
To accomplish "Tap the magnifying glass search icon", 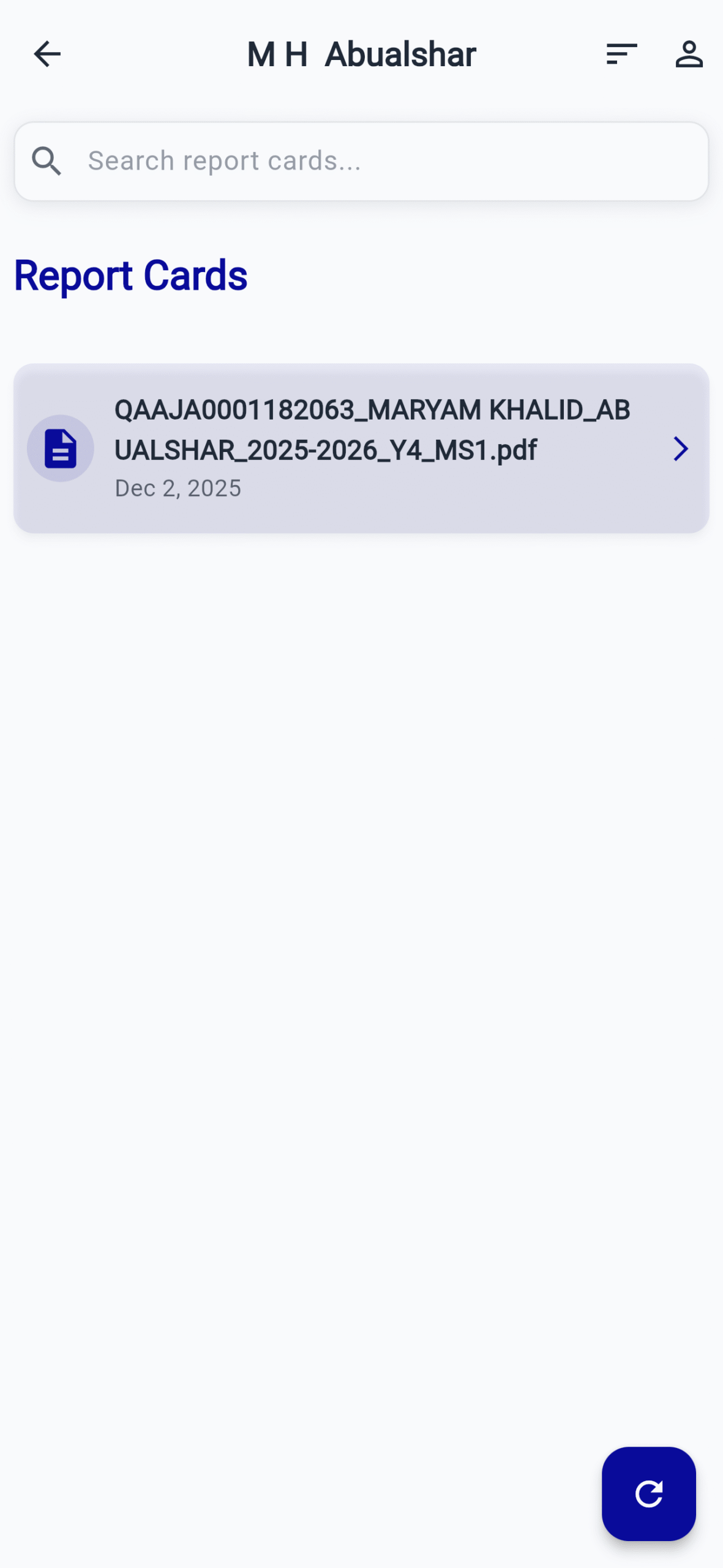I will click(x=47, y=161).
